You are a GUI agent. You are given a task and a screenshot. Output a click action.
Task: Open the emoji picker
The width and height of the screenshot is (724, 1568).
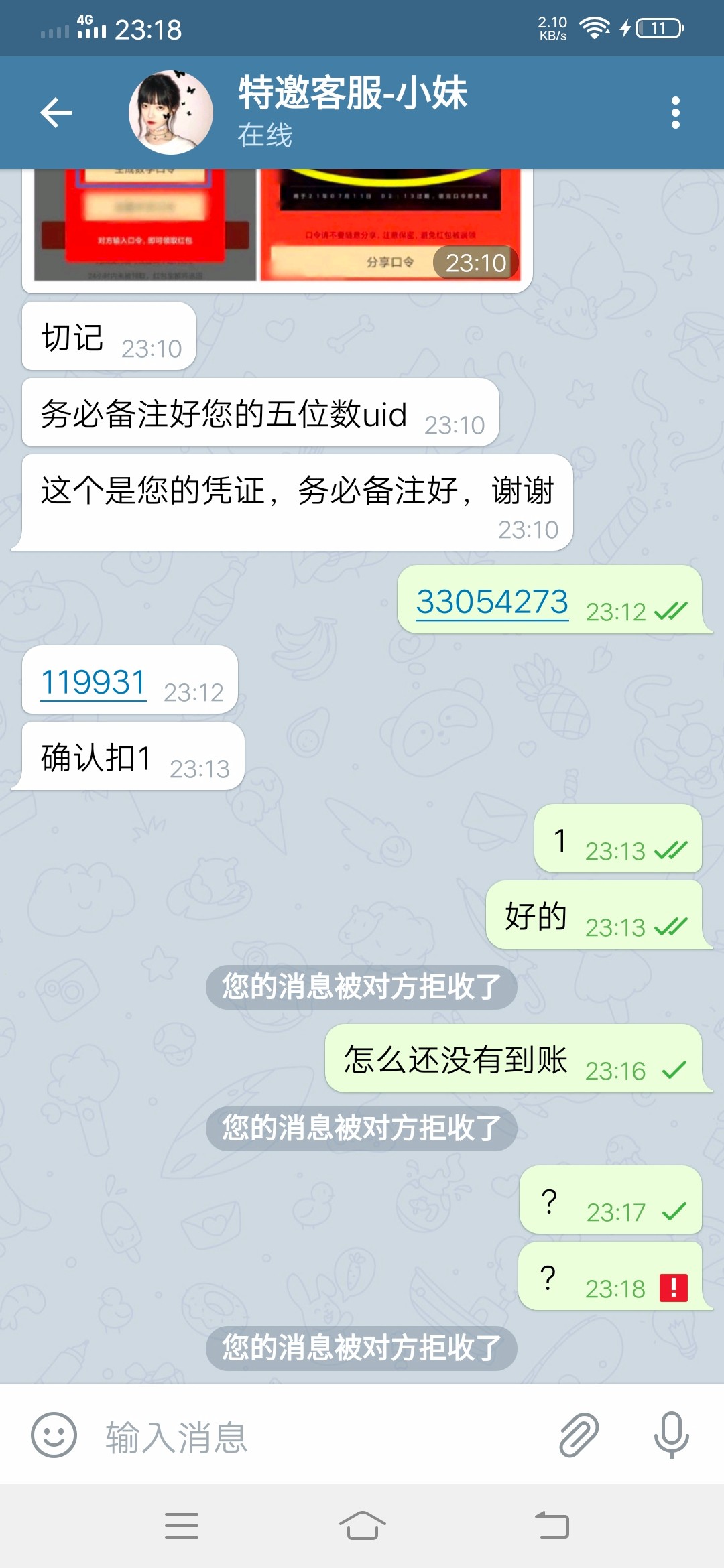[x=54, y=1435]
